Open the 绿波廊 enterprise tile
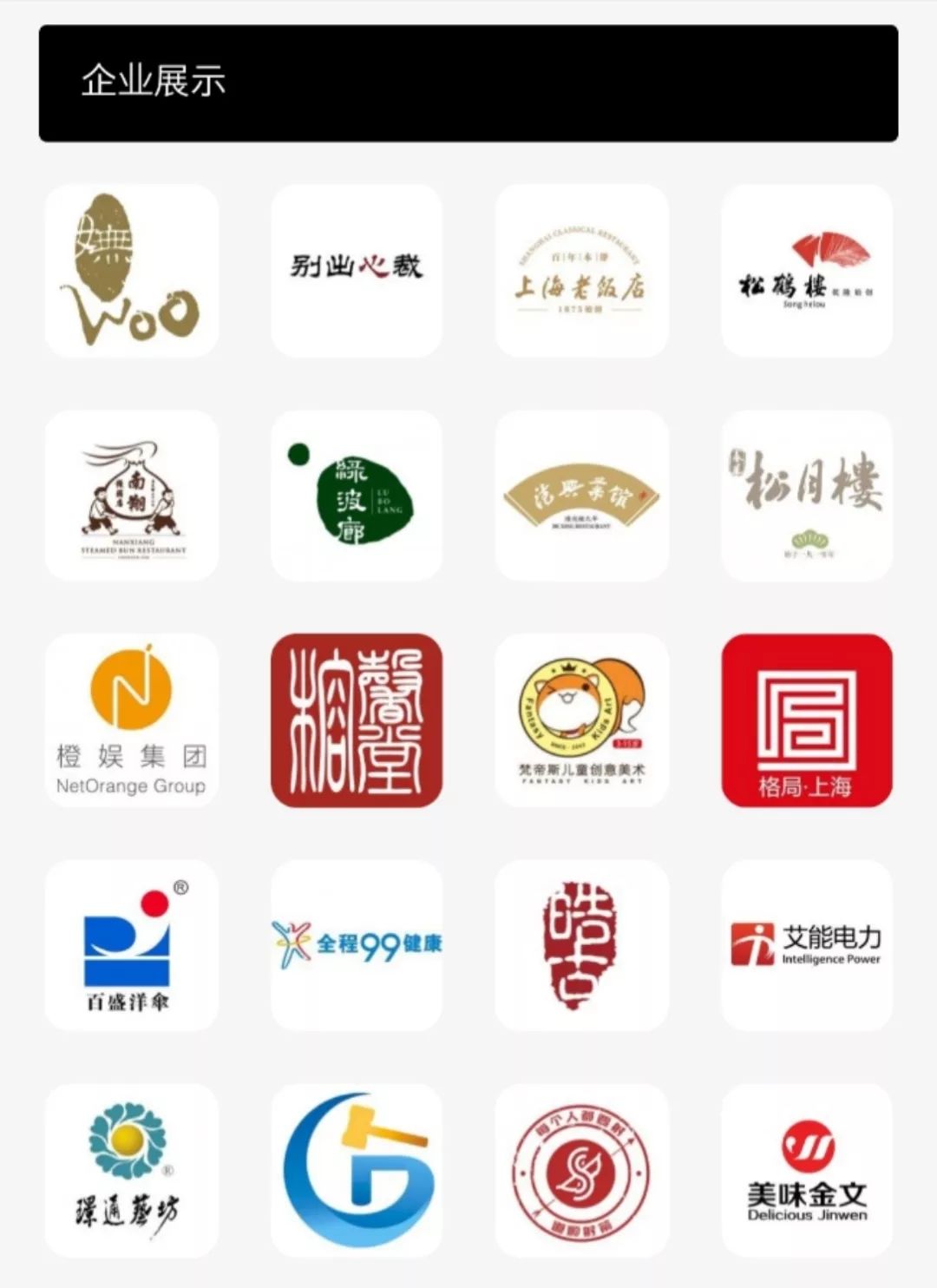The height and width of the screenshot is (1288, 937). coord(357,496)
